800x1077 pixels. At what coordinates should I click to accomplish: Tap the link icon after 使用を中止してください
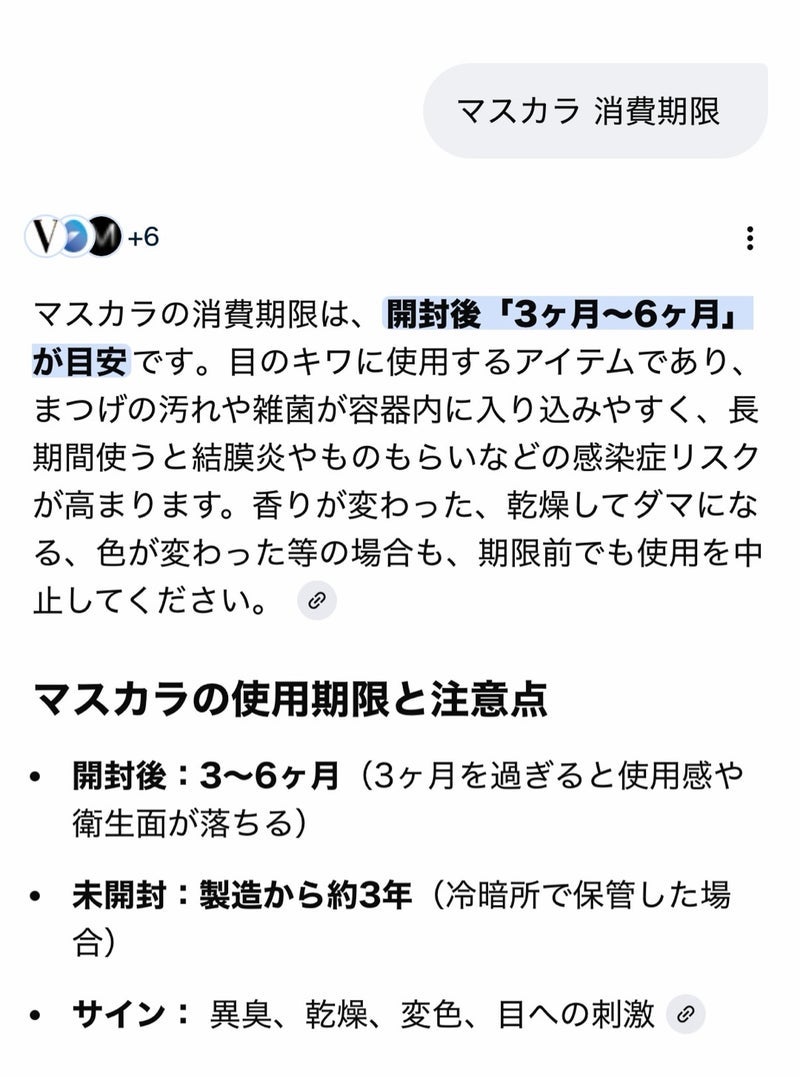coord(317,601)
